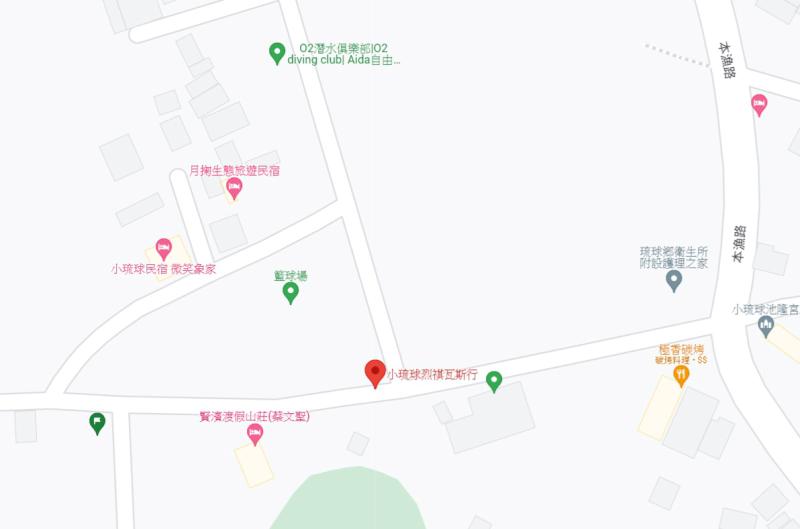Open the O2 diving club map marker
800x529 pixels.
(278, 53)
